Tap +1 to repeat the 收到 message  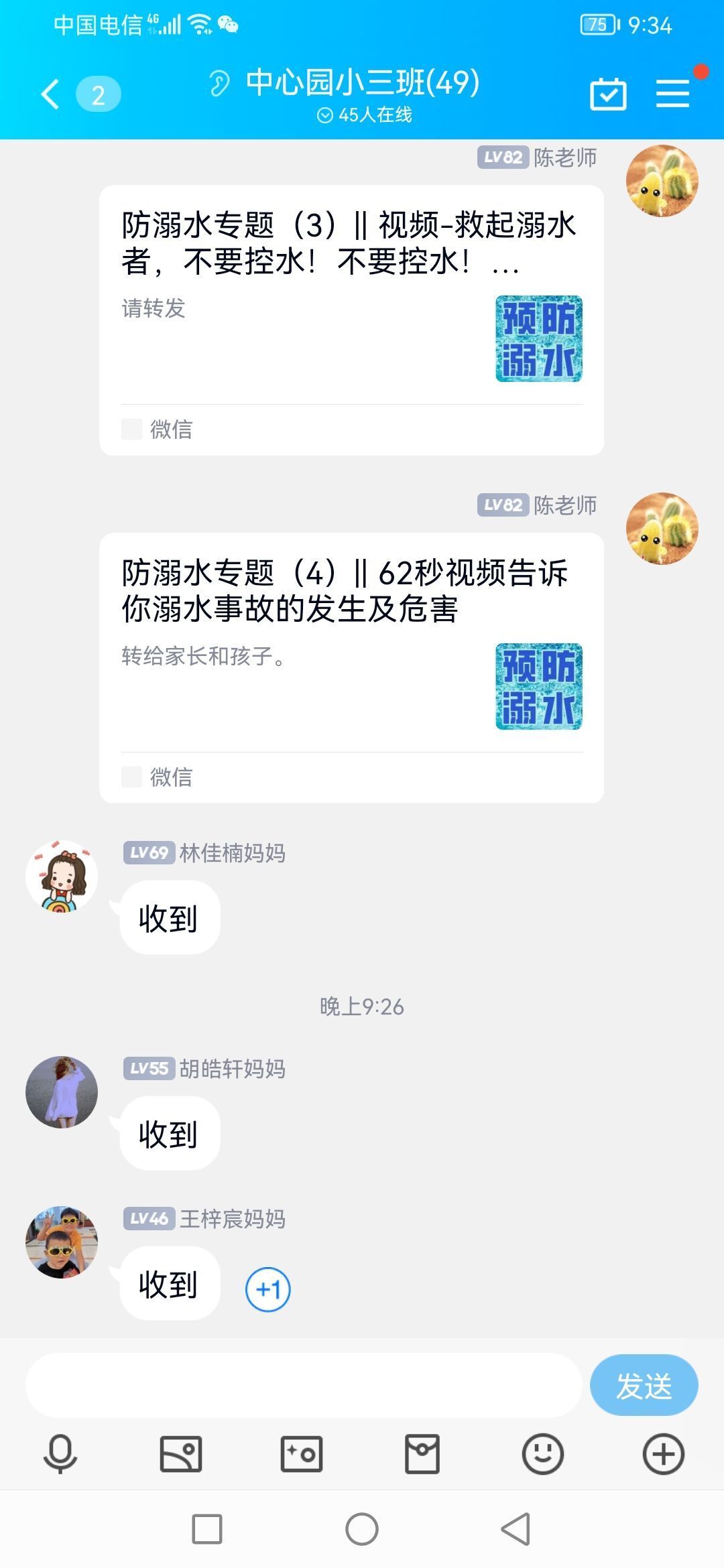tap(268, 1289)
